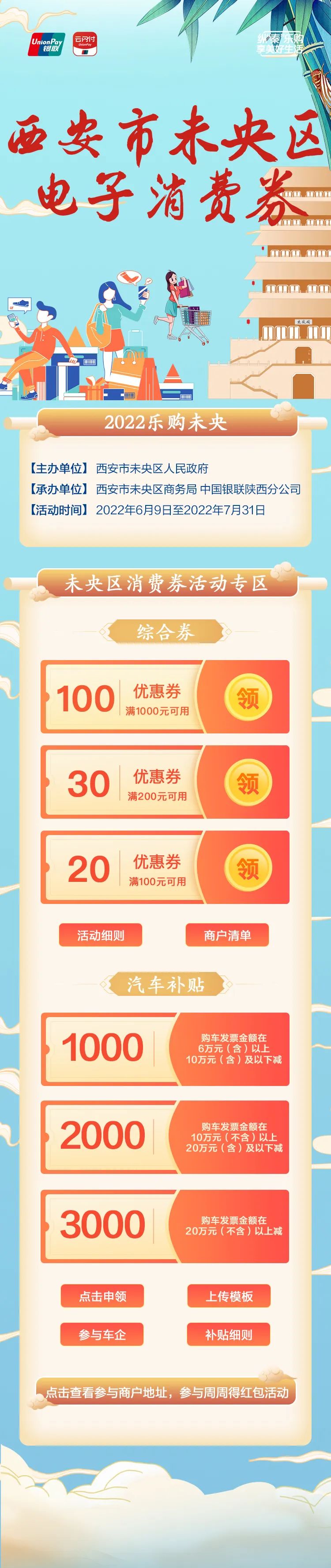Open 活动细则 activity rules
This screenshot has width=331, height=1568.
pyautogui.click(x=100, y=935)
